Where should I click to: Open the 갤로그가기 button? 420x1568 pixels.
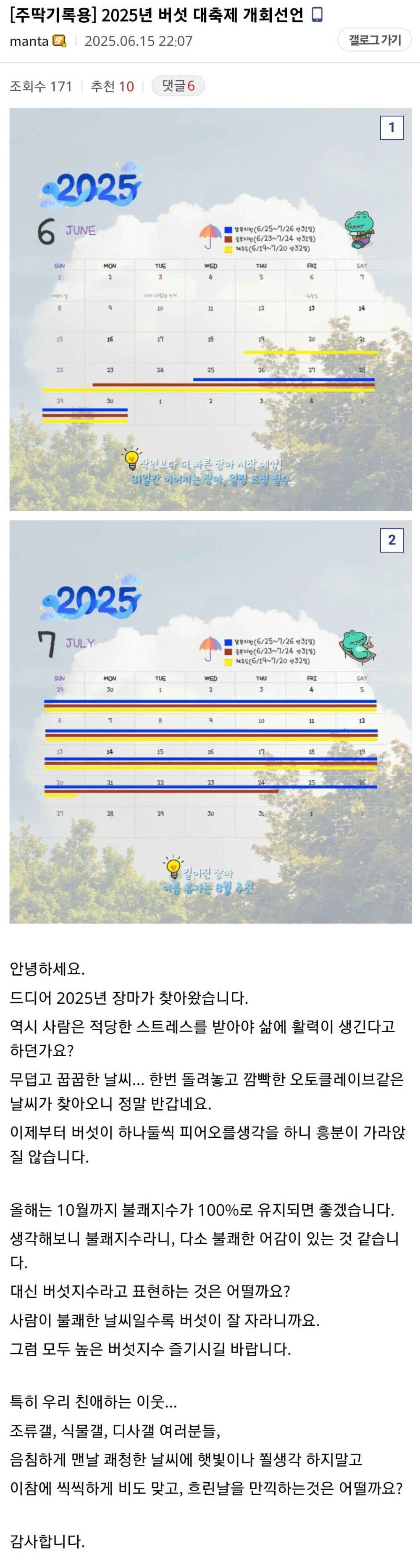(x=374, y=40)
